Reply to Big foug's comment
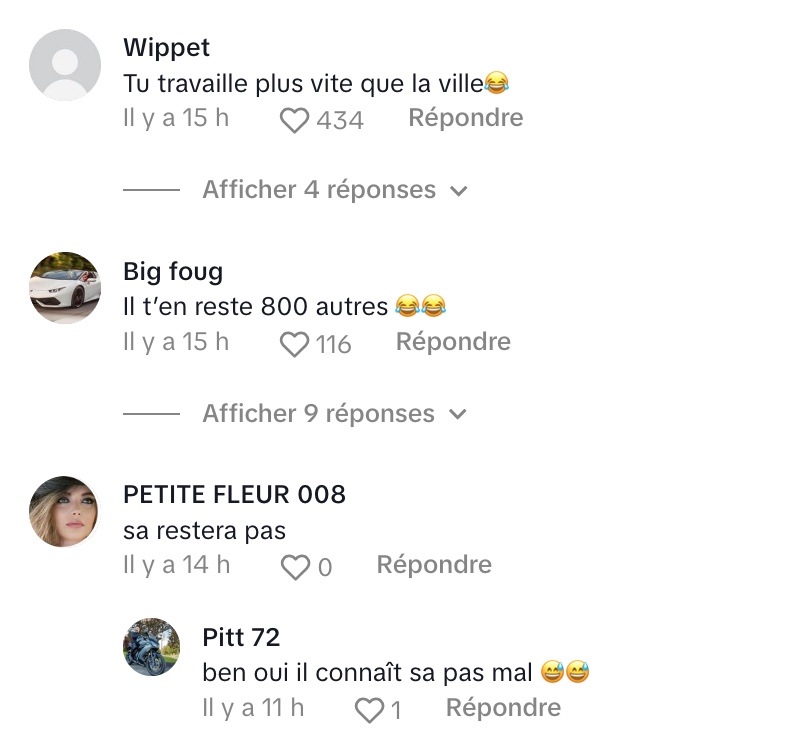The width and height of the screenshot is (804, 746). tap(453, 342)
